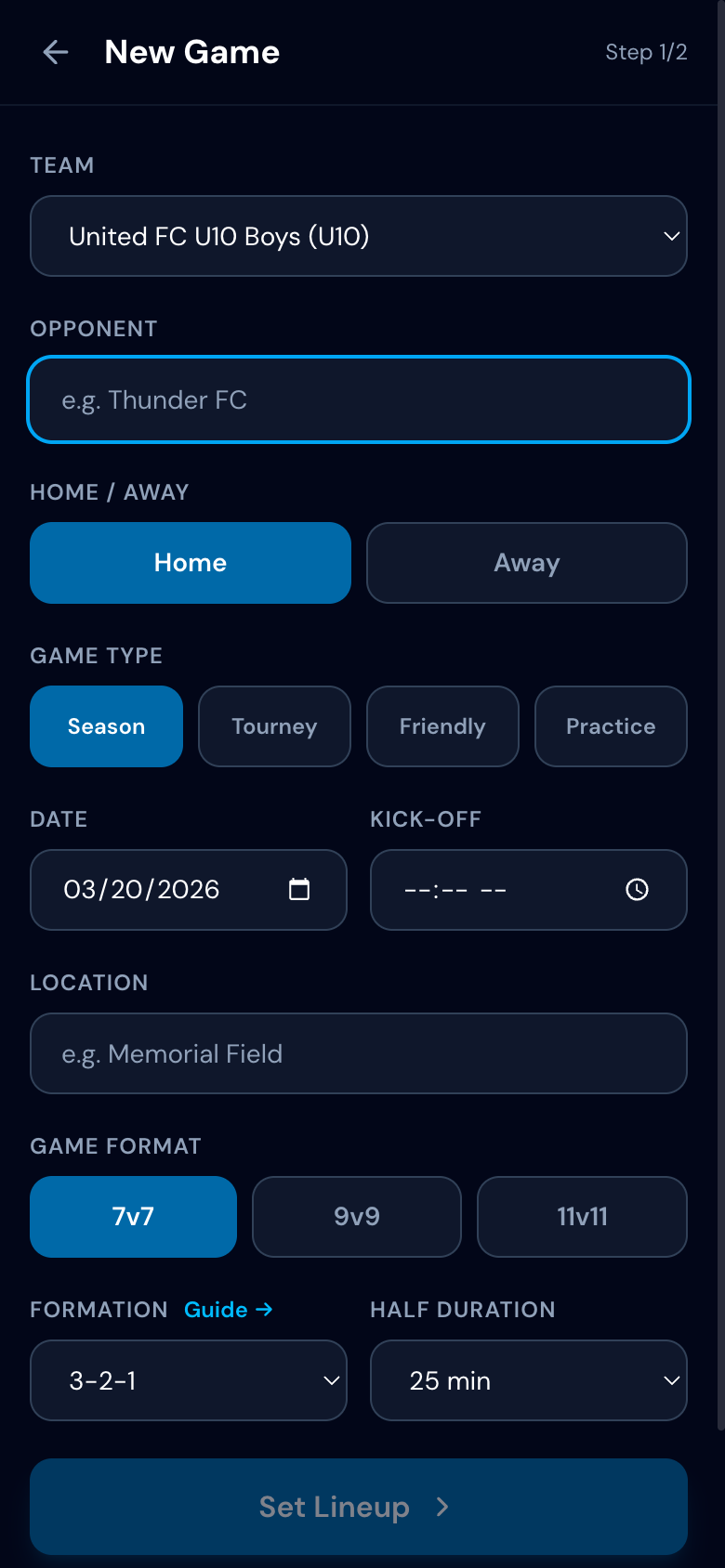Open the calendar picker for the Date field
725x1568 pixels.
point(299,889)
